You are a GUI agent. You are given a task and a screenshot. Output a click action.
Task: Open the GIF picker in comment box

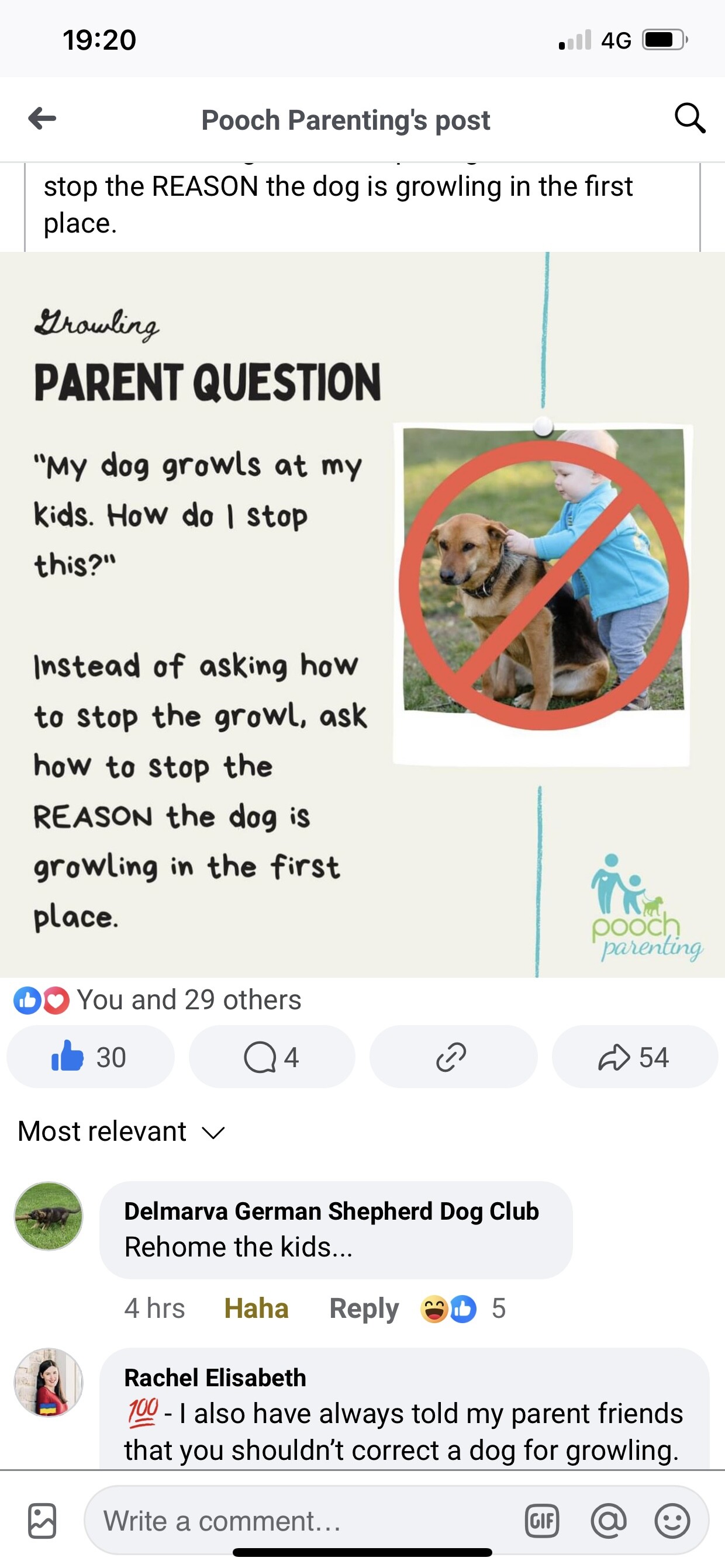(541, 1521)
